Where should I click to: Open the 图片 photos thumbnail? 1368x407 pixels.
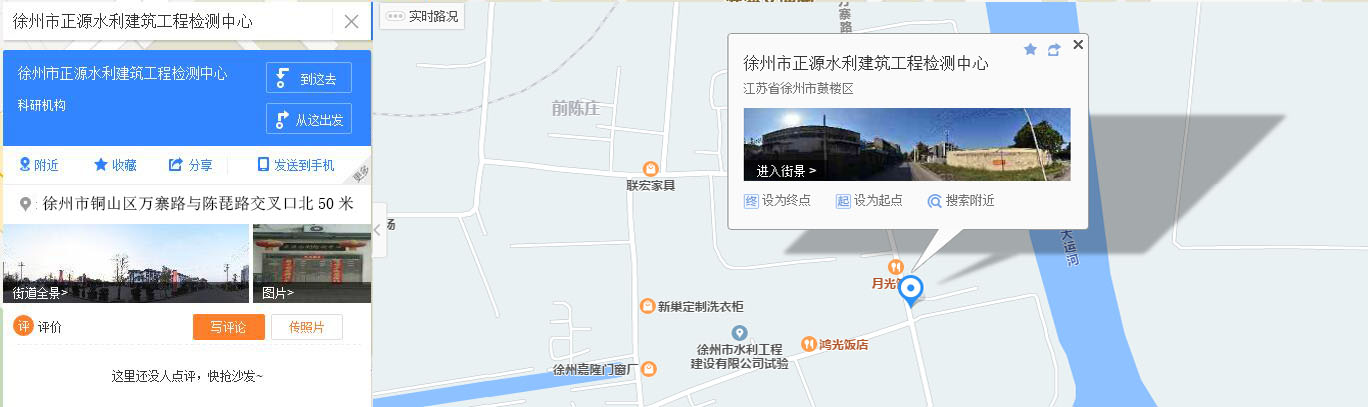[x=311, y=263]
